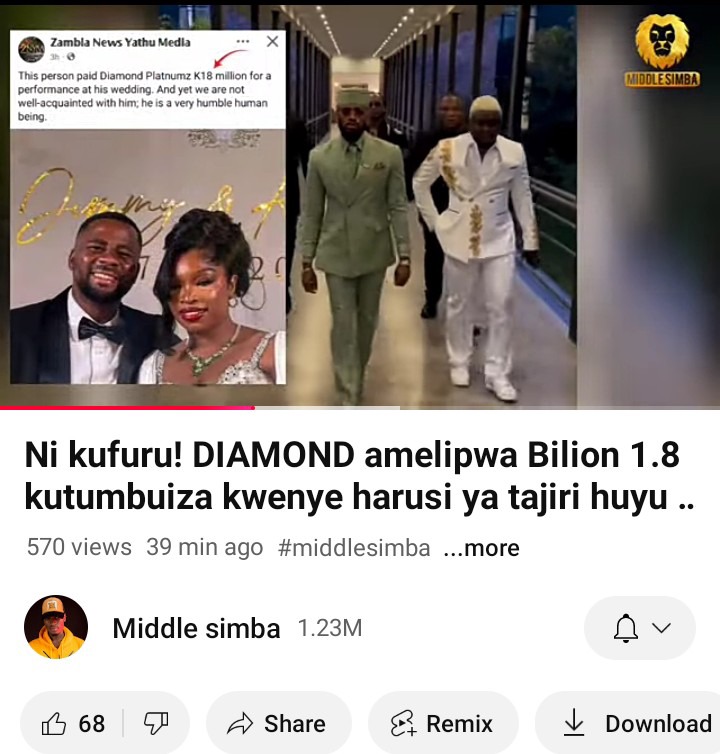This screenshot has height=754, width=720.
Task: Remix this video
Action: point(443,723)
